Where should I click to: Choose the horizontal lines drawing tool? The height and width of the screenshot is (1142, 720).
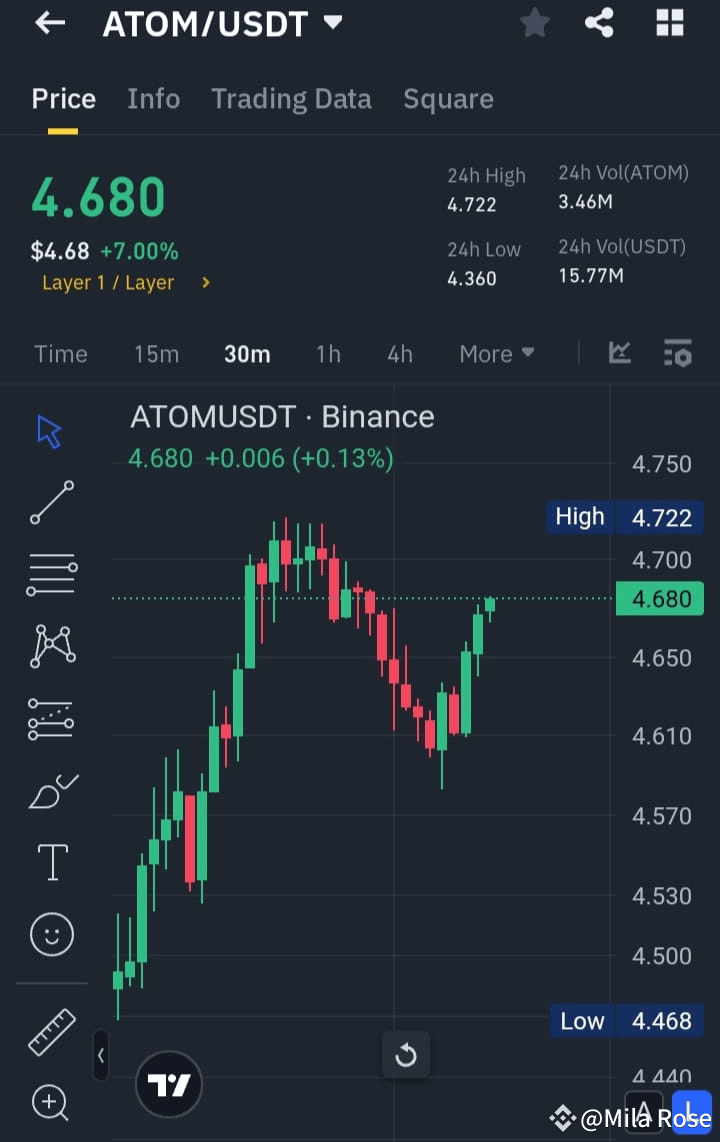coord(51,573)
